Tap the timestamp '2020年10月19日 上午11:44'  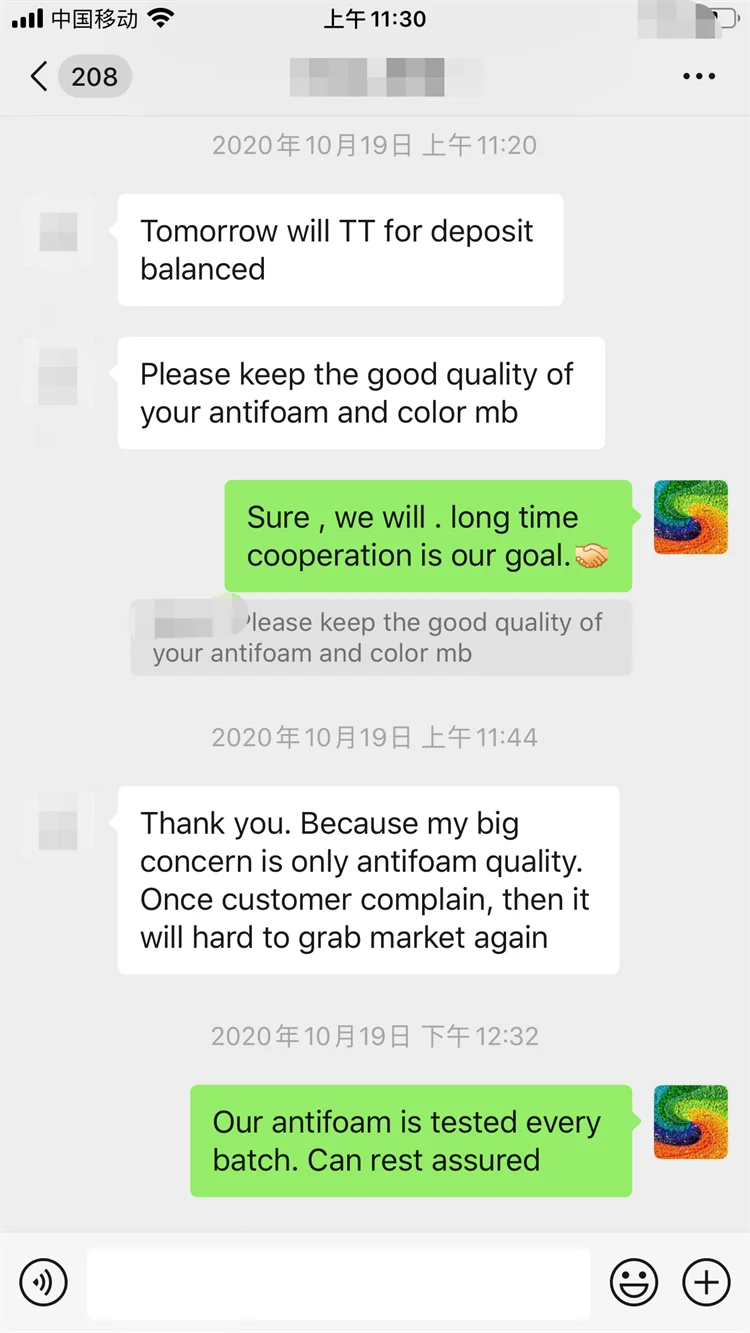(x=374, y=738)
